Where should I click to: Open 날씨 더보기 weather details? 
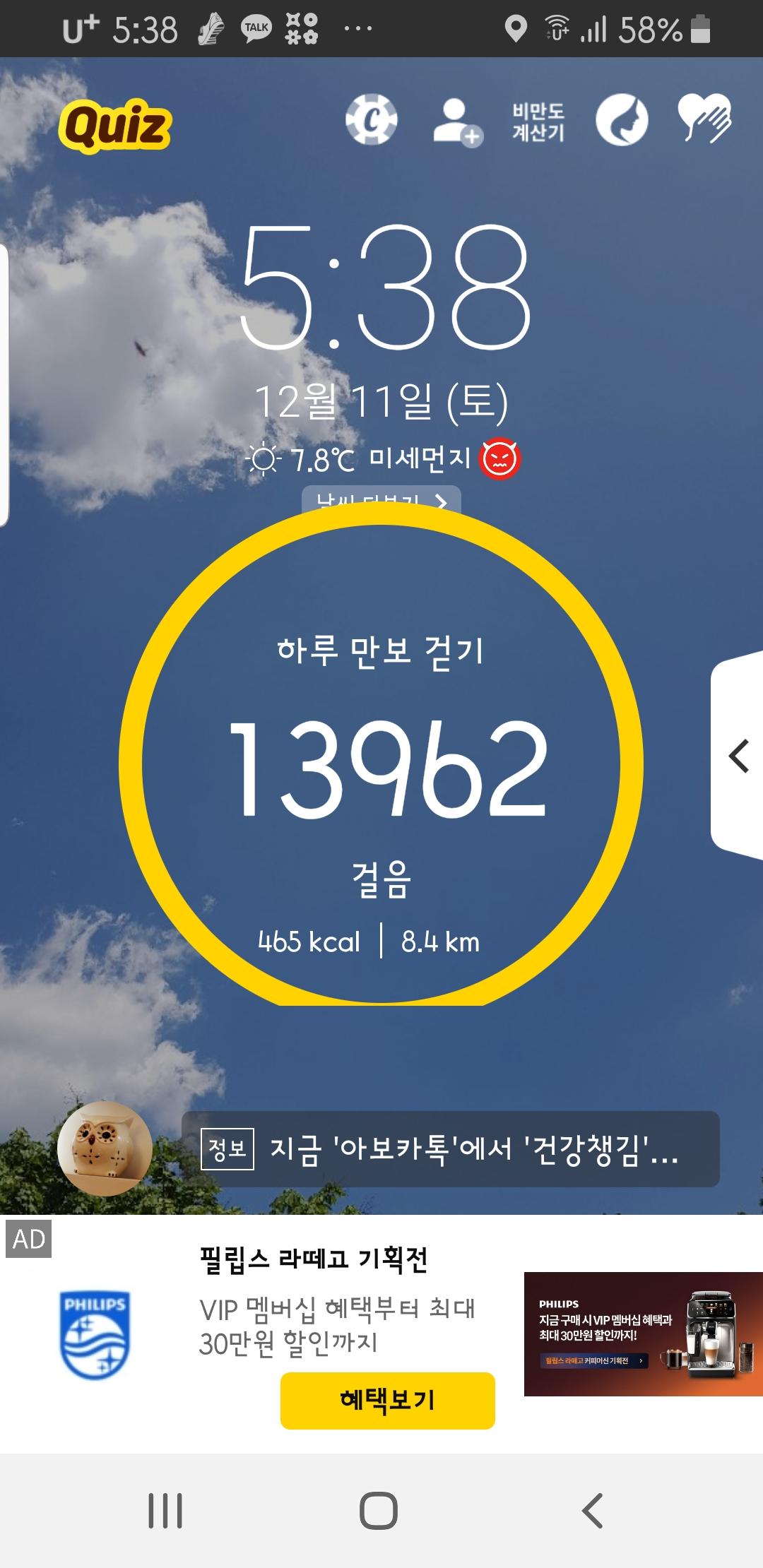[381, 499]
